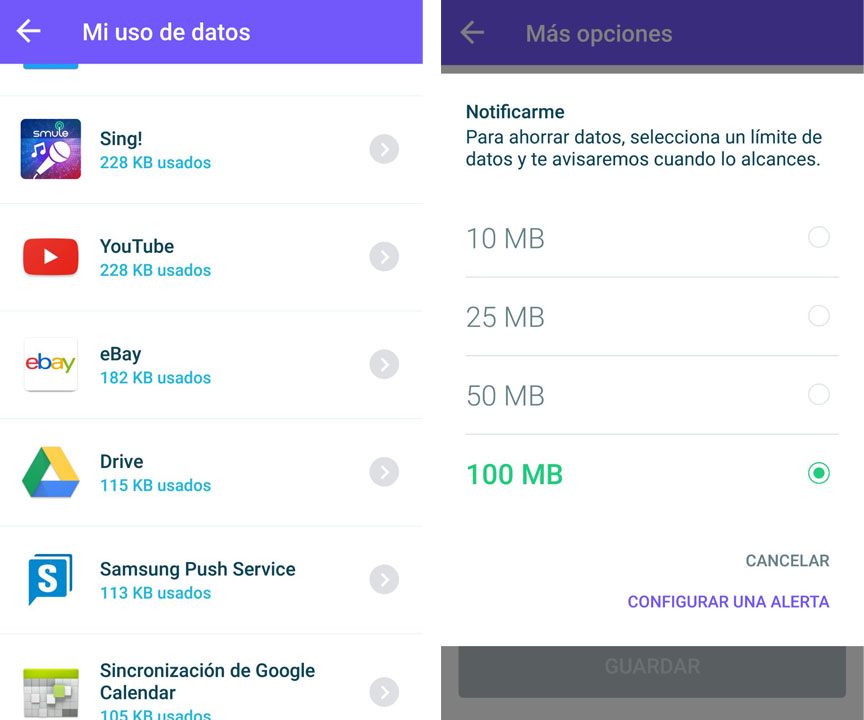Go back from Mi uso de datos
The image size is (864, 720).
pos(28,32)
